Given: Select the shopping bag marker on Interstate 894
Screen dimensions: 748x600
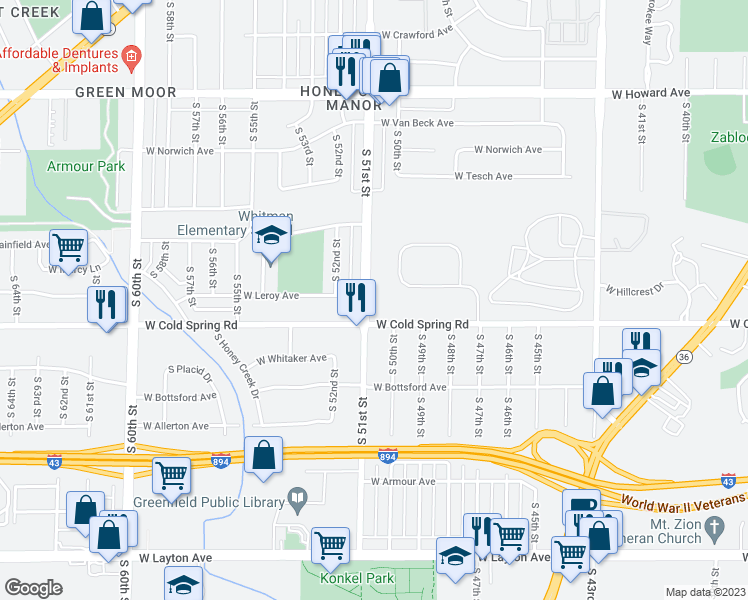Looking at the screenshot, I should point(263,456).
